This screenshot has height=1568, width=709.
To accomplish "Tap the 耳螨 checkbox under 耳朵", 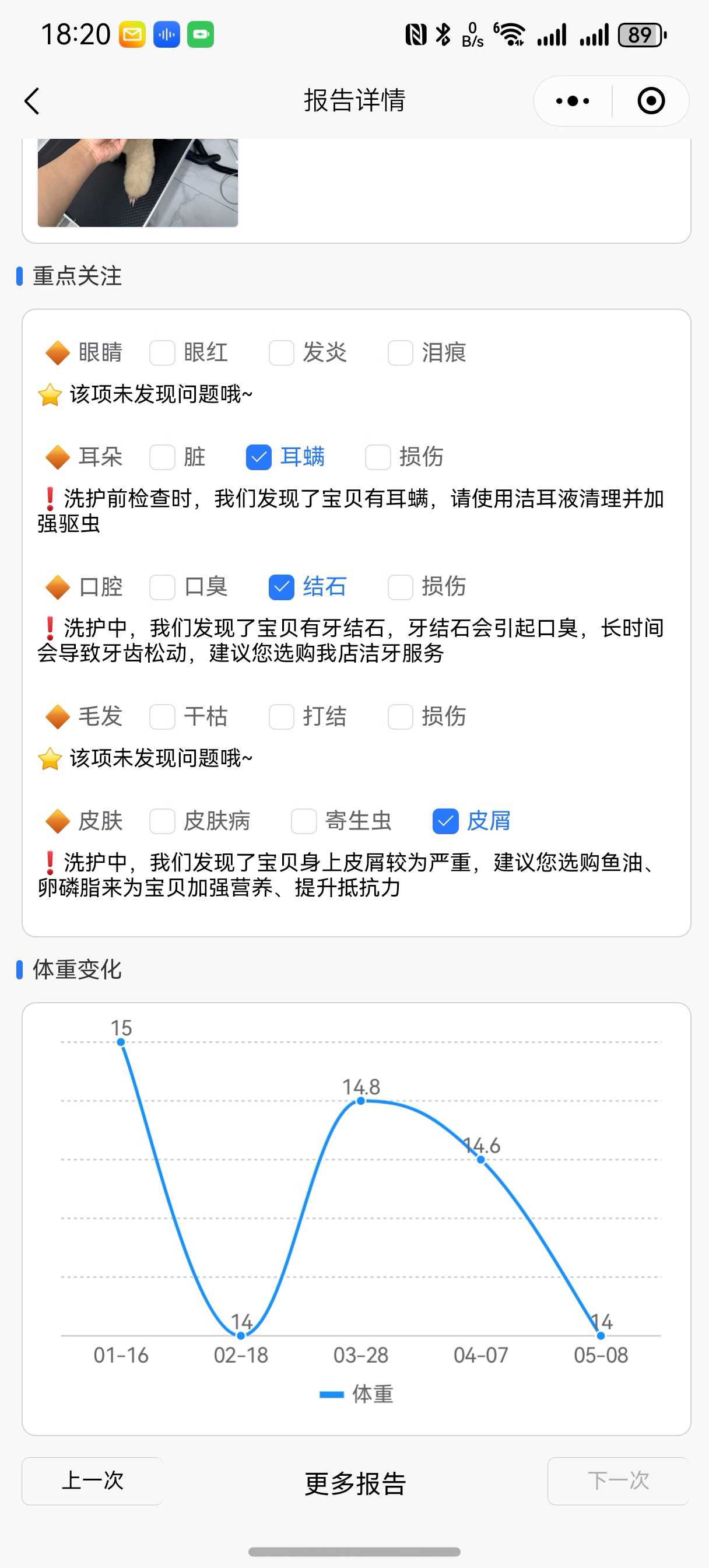I will point(259,457).
